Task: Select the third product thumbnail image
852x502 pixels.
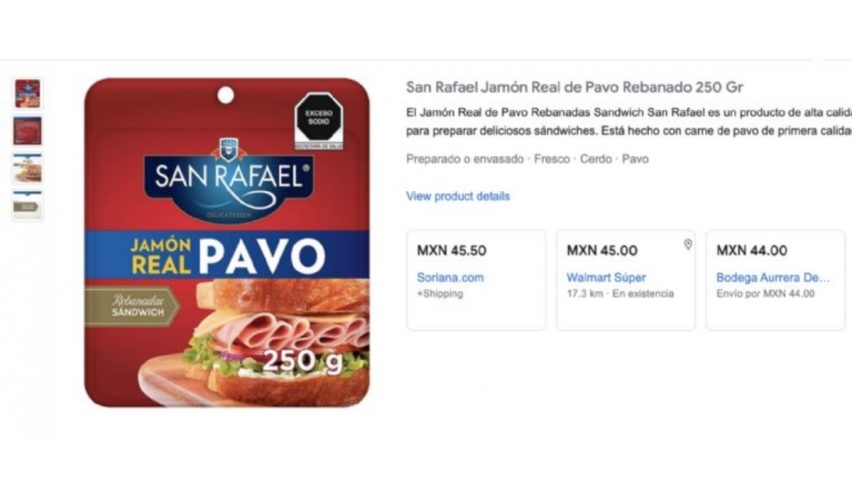Action: pyautogui.click(x=28, y=168)
